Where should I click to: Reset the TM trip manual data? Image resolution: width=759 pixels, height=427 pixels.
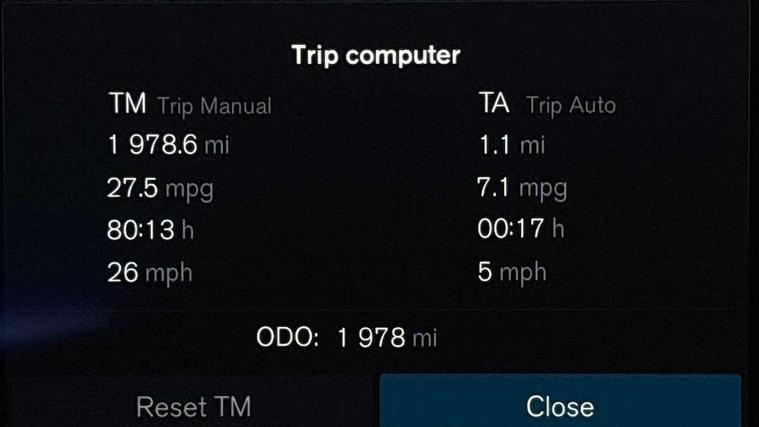(193, 406)
